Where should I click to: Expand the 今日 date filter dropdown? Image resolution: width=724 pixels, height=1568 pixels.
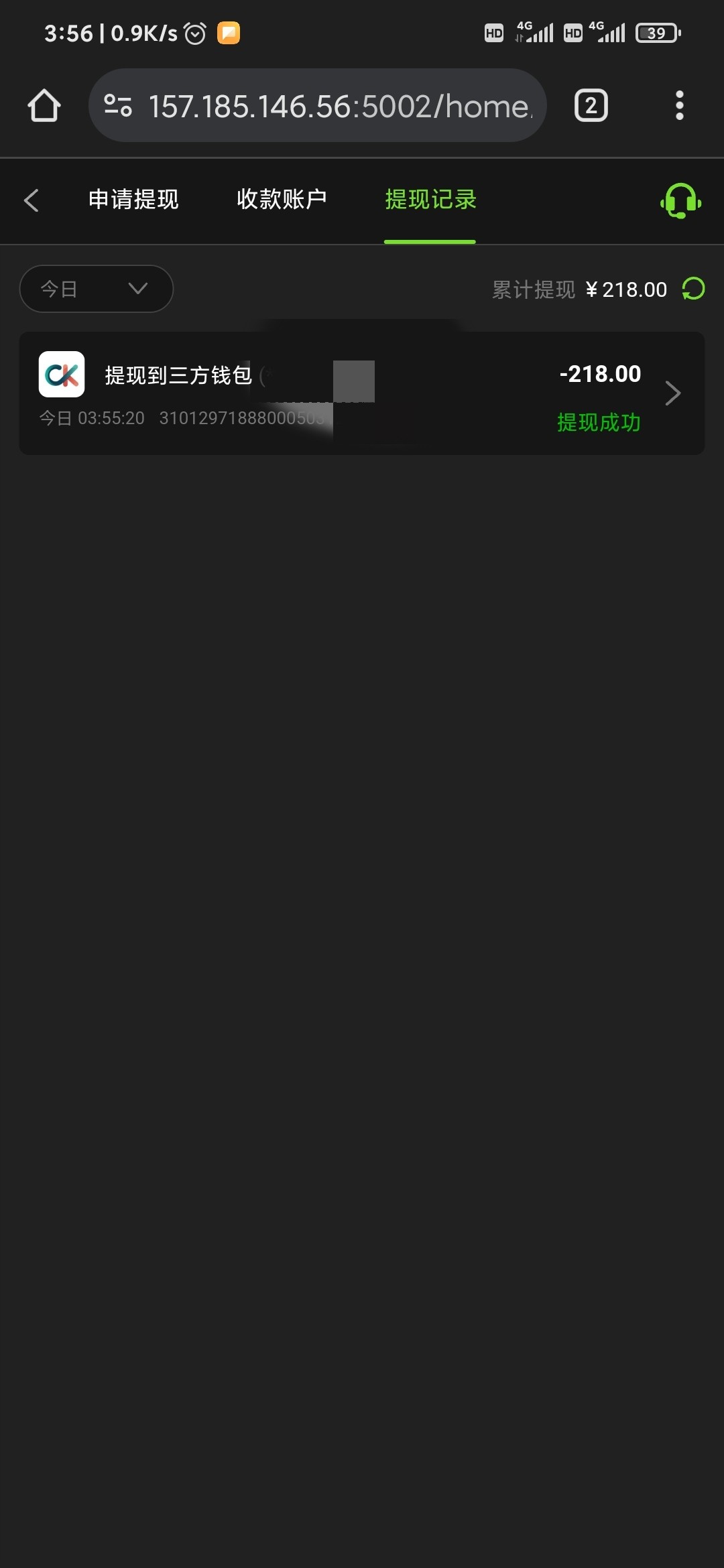click(97, 289)
